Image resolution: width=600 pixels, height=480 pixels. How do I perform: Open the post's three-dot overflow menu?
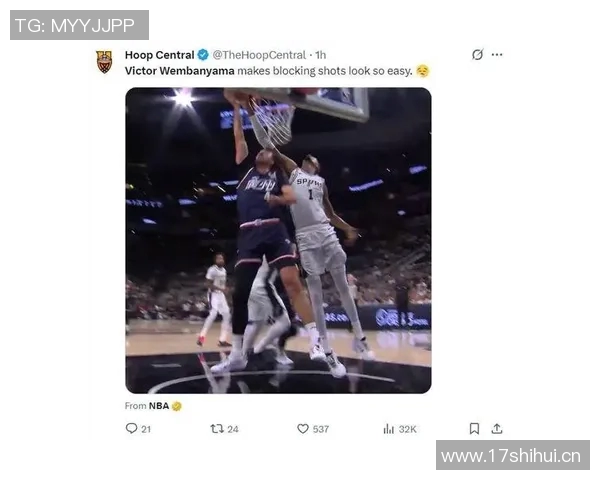pyautogui.click(x=497, y=55)
